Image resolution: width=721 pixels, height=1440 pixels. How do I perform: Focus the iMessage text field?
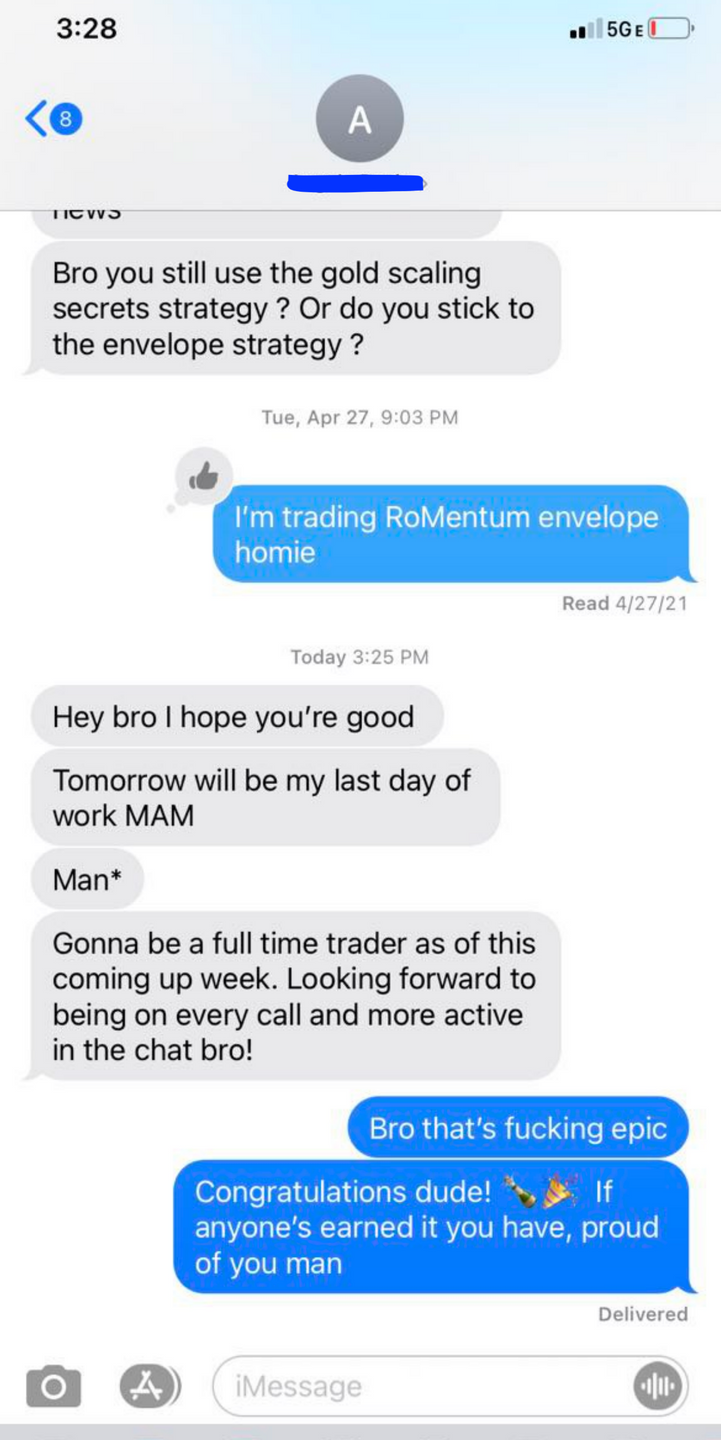(420, 1386)
